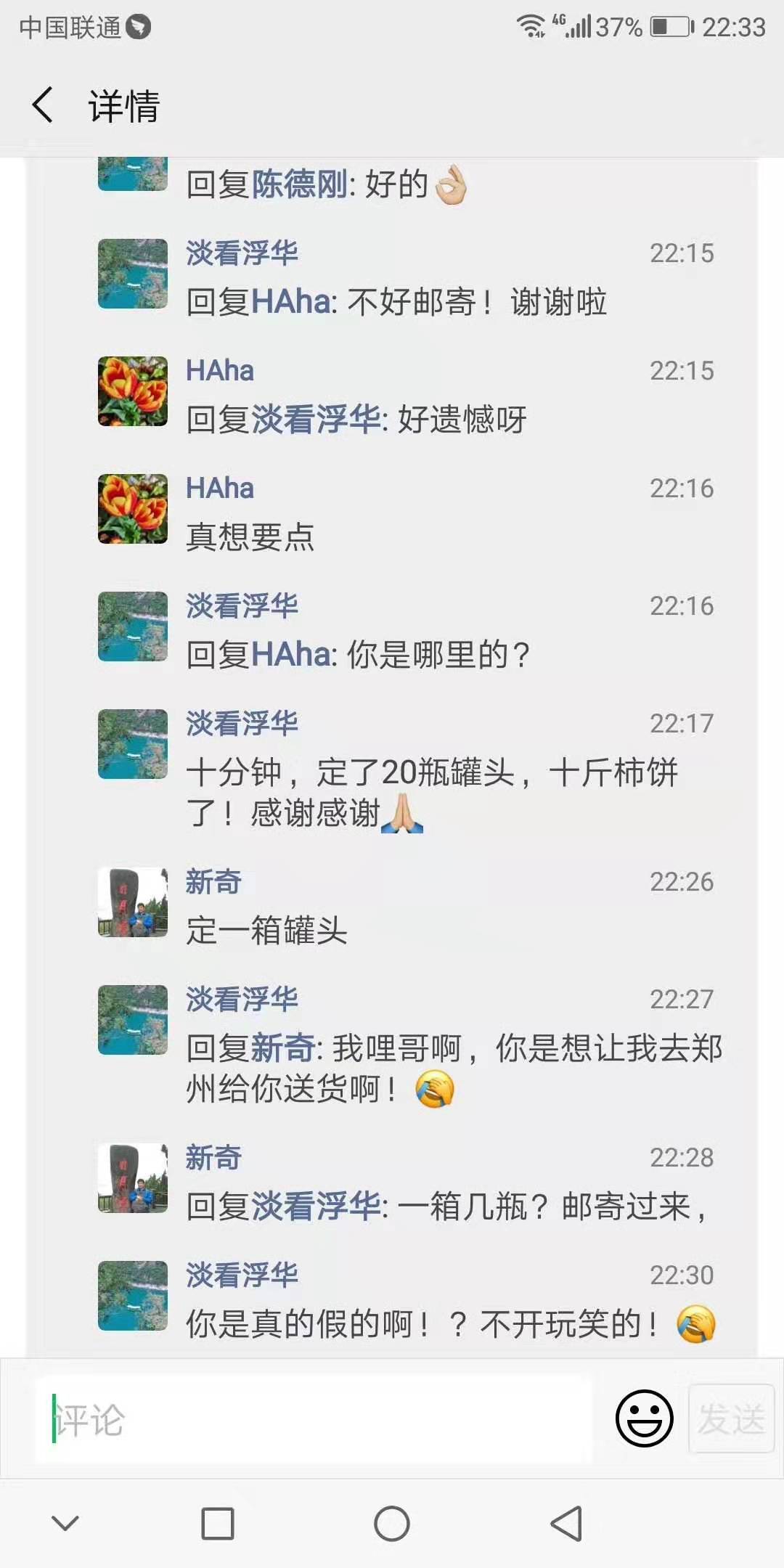The image size is (784, 1568).
Task: Tap 淡看浮华's avatar at 22:30 comment
Action: (133, 1296)
